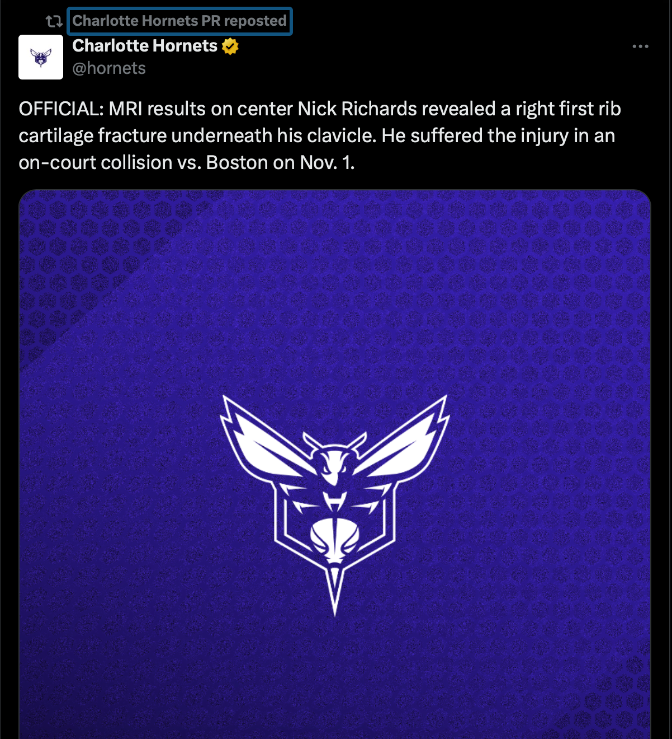View the attached Hornets logo image
This screenshot has width=672, height=739.
334,470
